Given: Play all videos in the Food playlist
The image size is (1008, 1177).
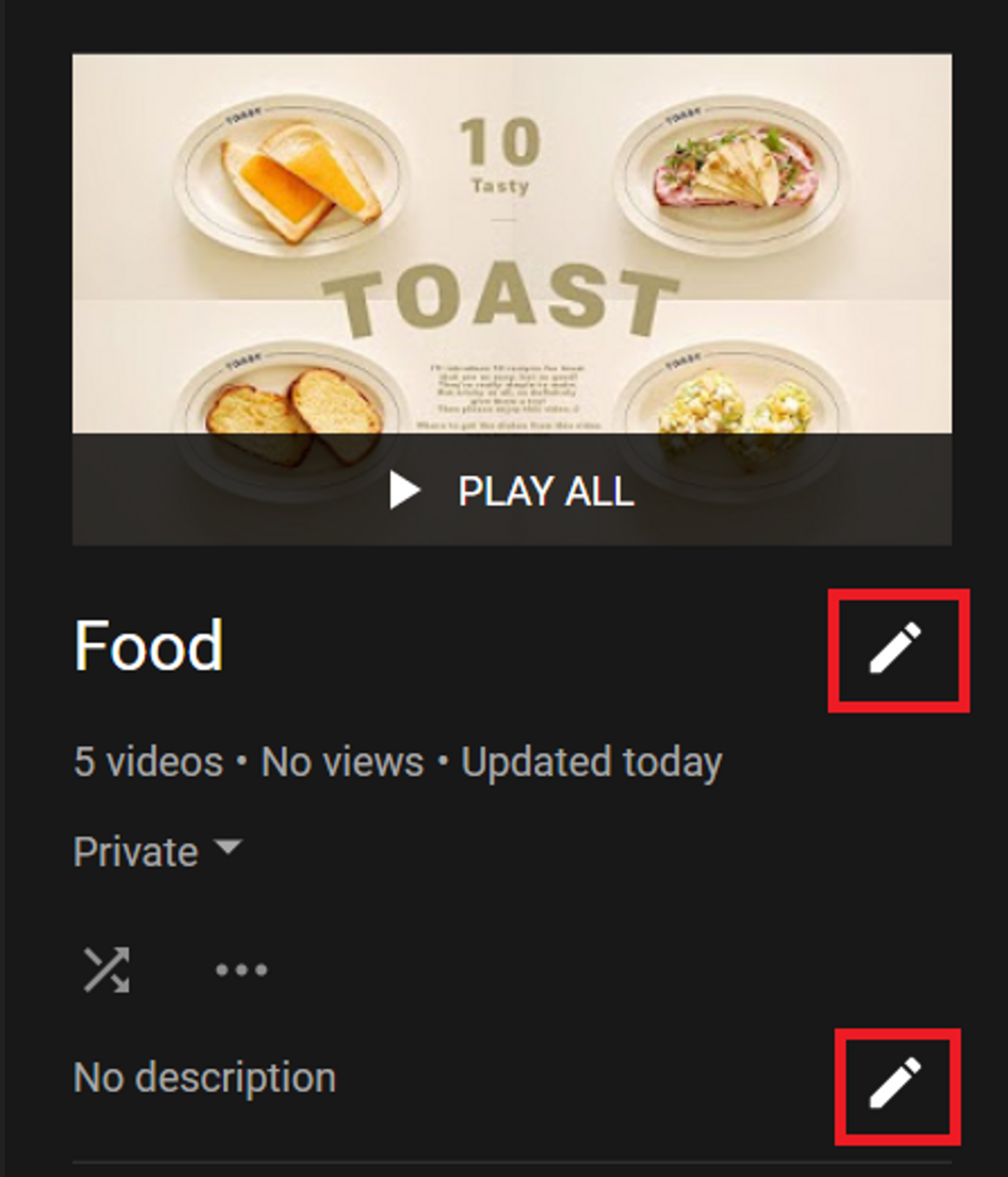Looking at the screenshot, I should (512, 491).
